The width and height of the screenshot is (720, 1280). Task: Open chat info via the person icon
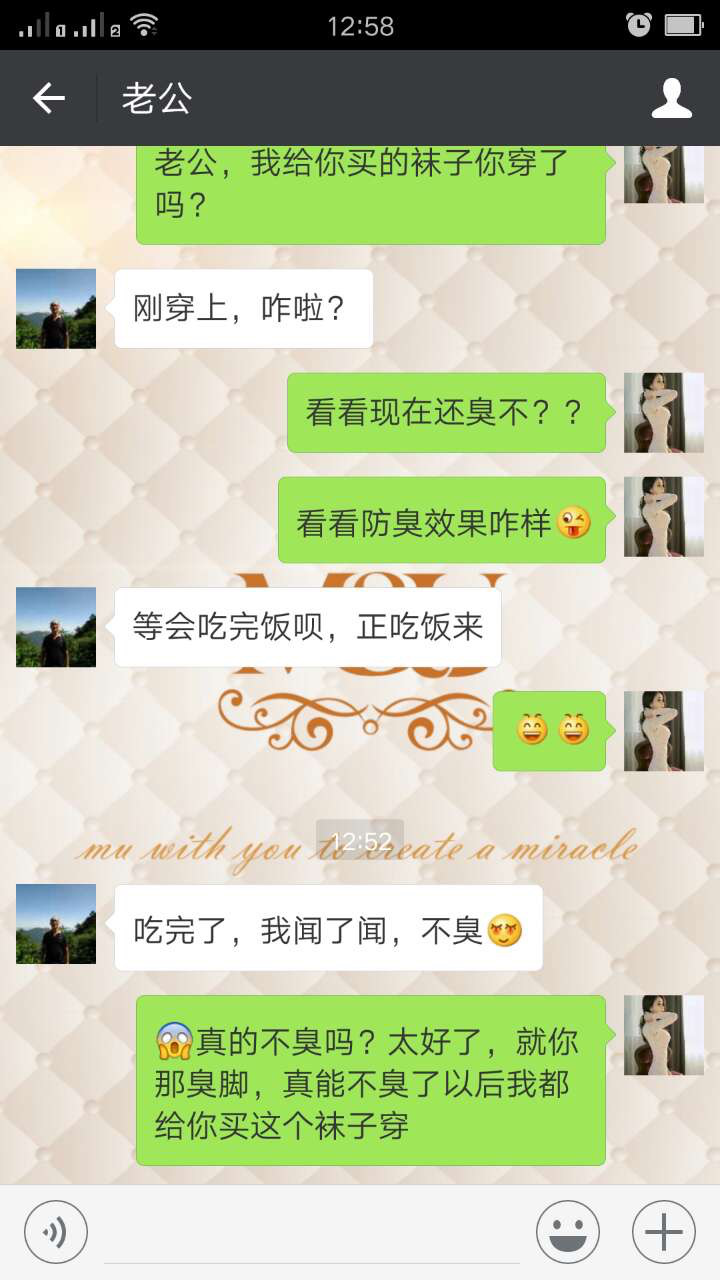coord(672,98)
